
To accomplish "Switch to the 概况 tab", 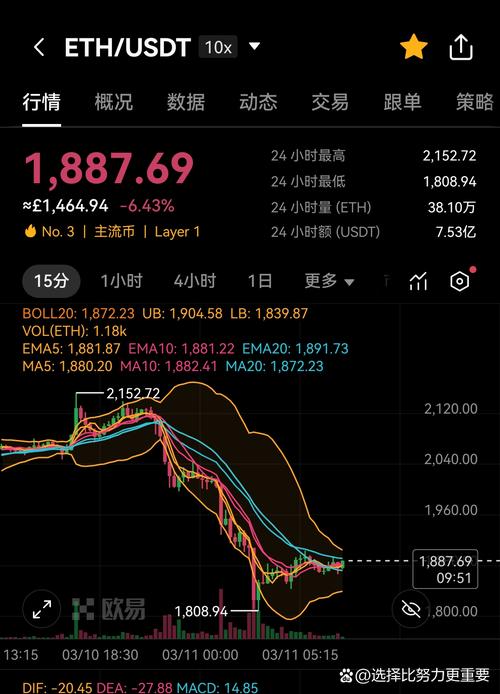I will coord(114,102).
